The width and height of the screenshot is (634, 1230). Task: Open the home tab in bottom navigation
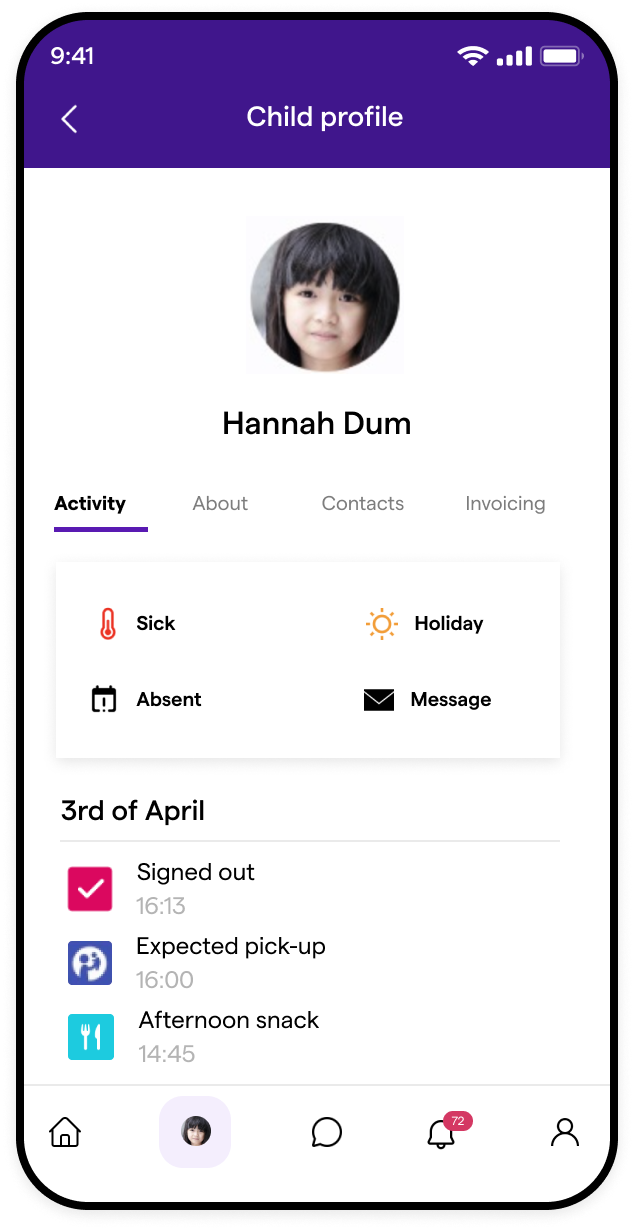pos(65,1132)
